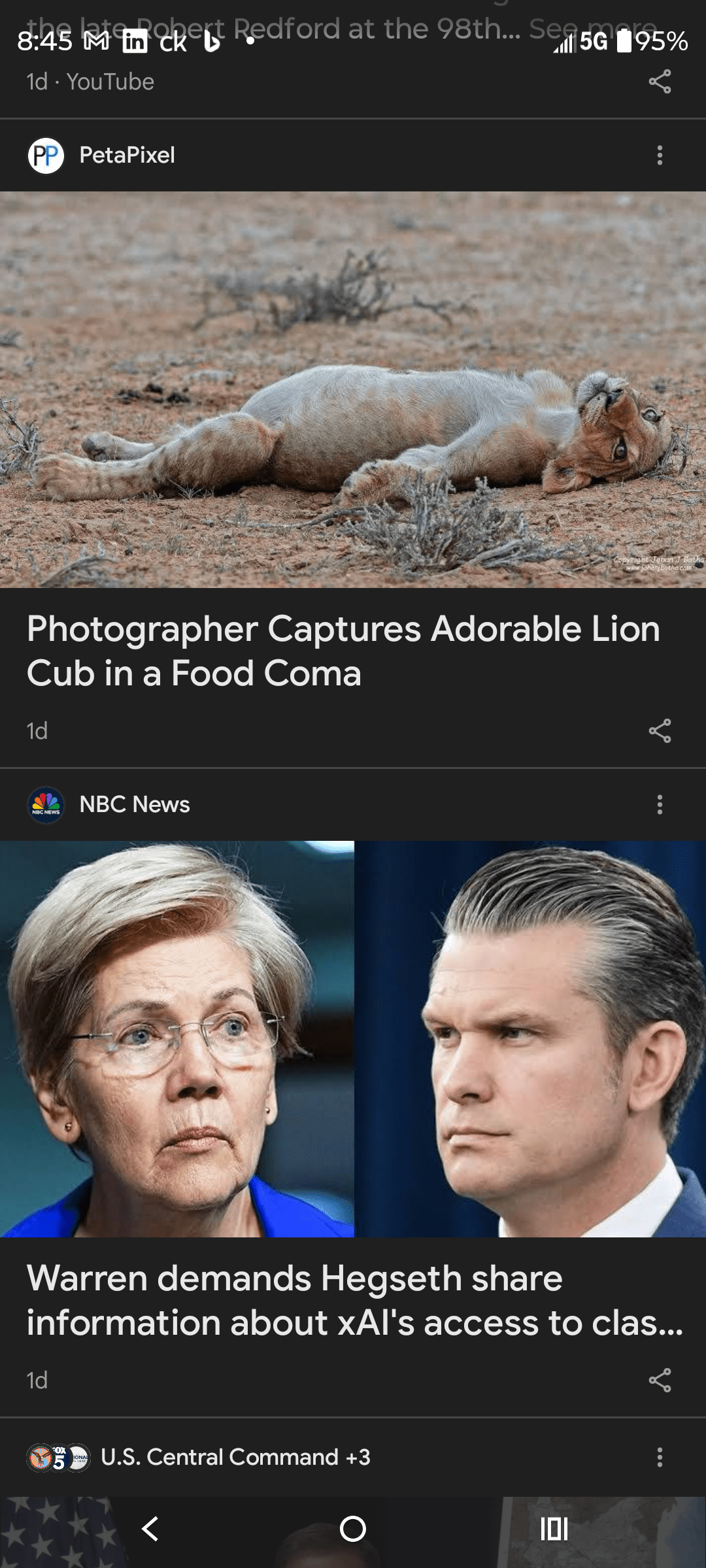Go back using the system back button

click(x=150, y=1529)
